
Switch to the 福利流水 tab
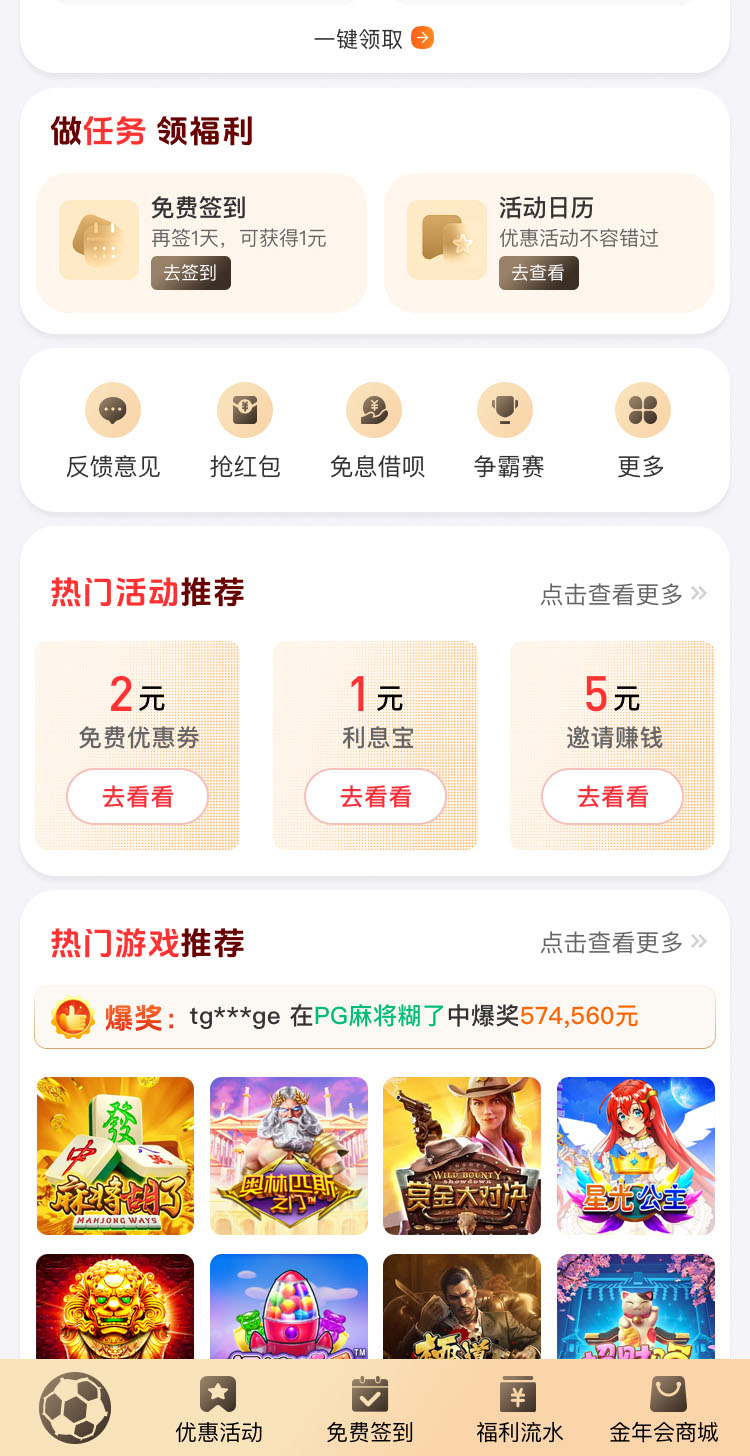[518, 1410]
